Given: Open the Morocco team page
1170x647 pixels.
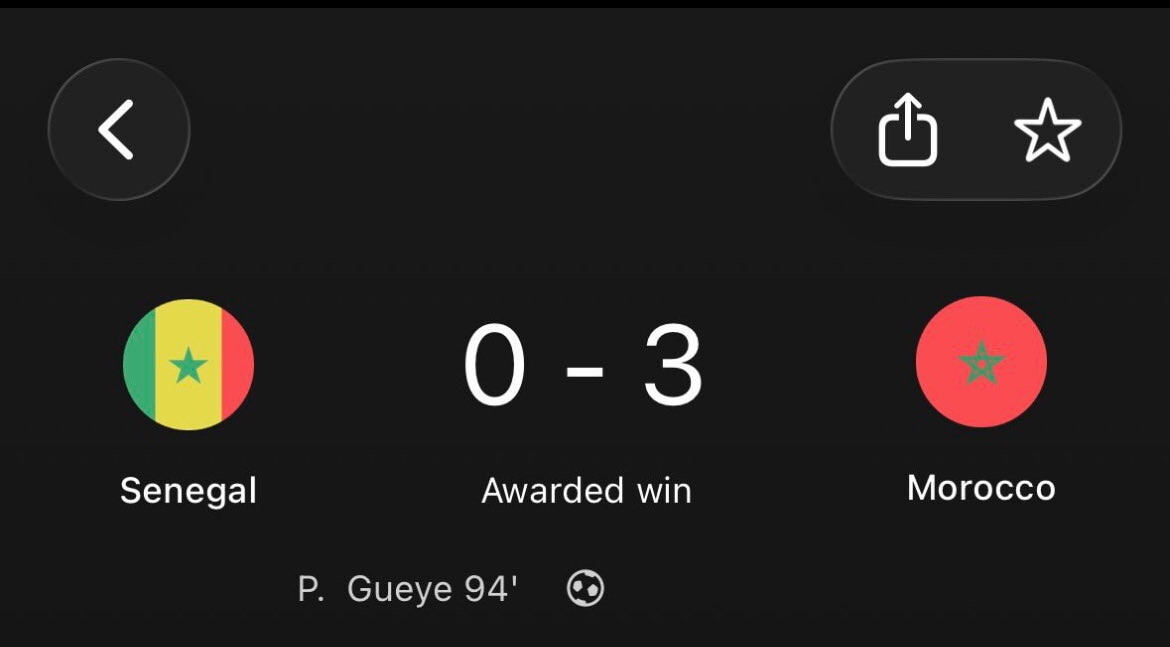Looking at the screenshot, I should coord(981,362).
